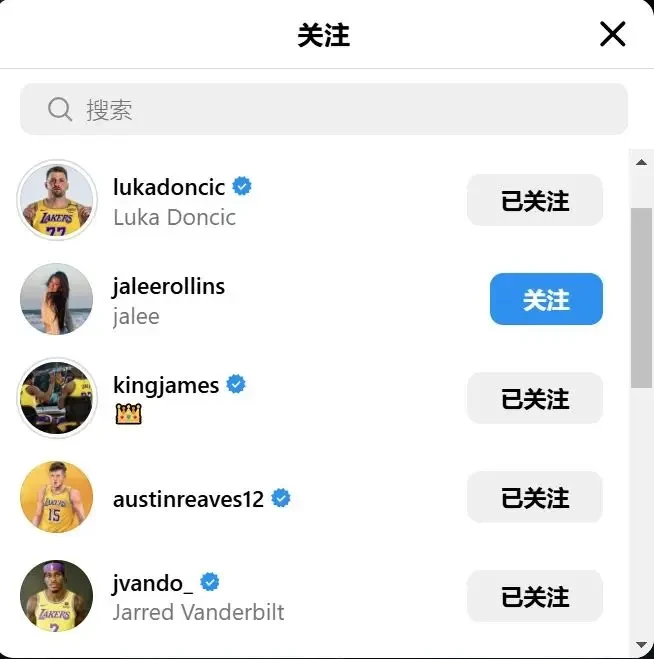This screenshot has height=659, width=654.
Task: Open kingjames' profile
Action: [166, 385]
